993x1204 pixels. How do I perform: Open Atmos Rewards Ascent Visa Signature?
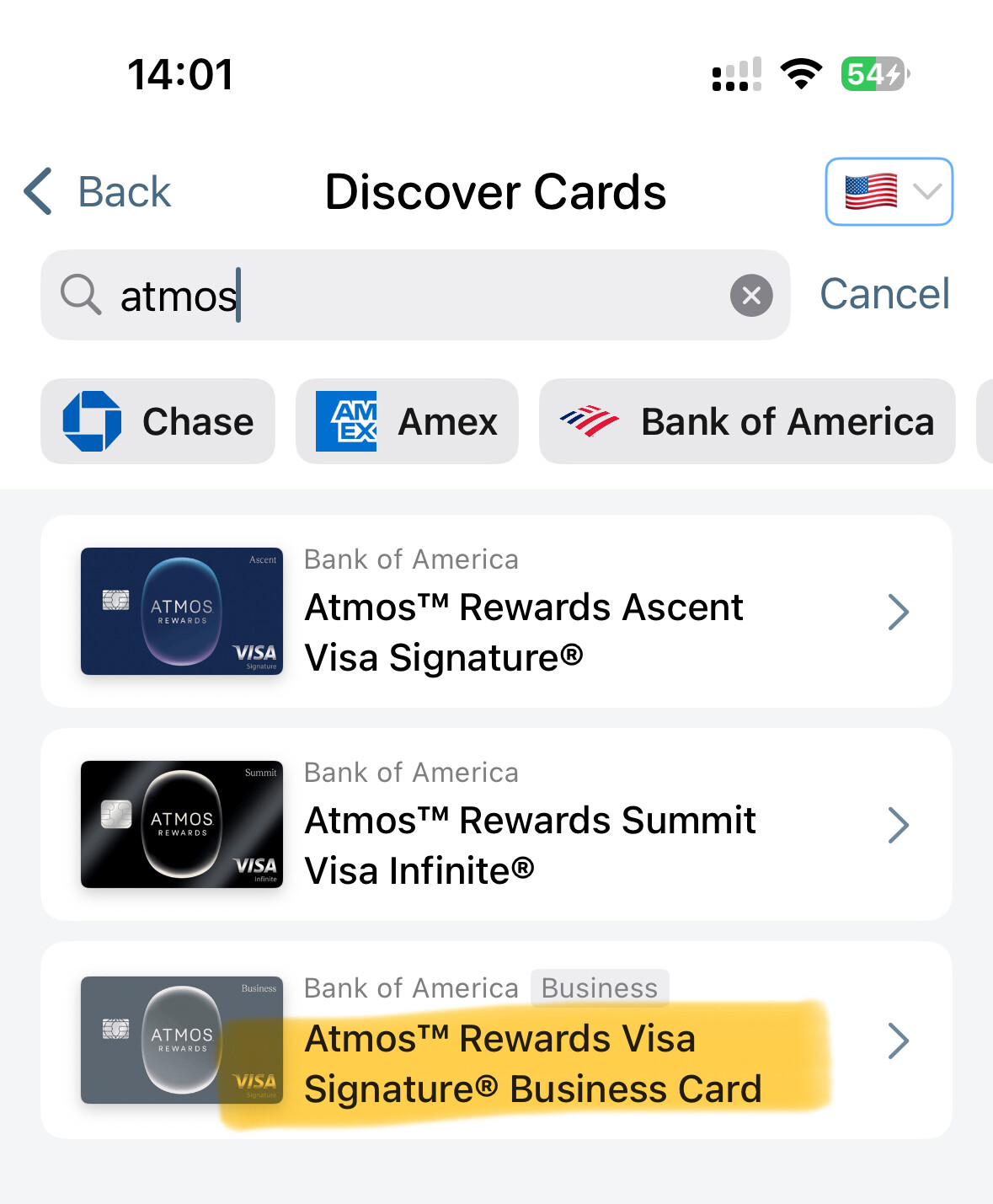pos(496,612)
